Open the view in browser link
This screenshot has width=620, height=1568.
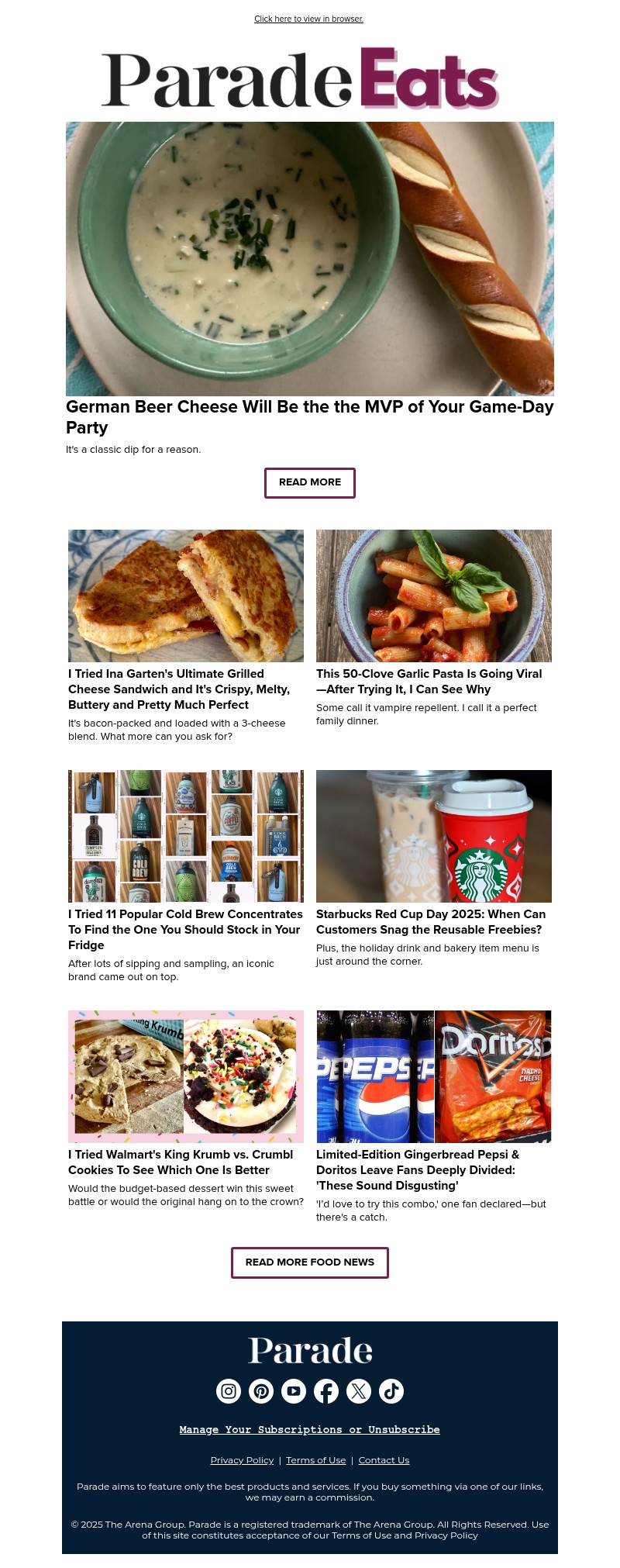[308, 19]
